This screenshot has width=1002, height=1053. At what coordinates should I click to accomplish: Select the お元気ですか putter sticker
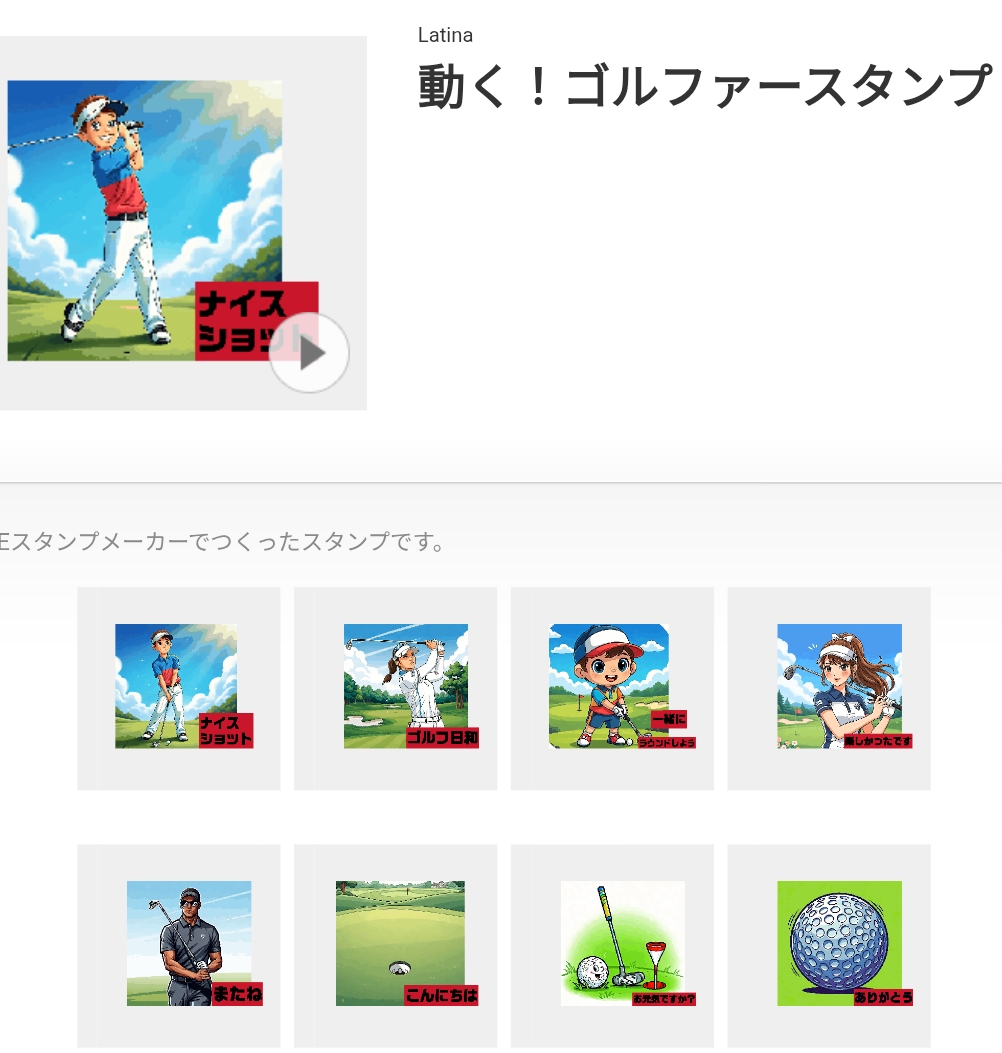pyautogui.click(x=613, y=945)
